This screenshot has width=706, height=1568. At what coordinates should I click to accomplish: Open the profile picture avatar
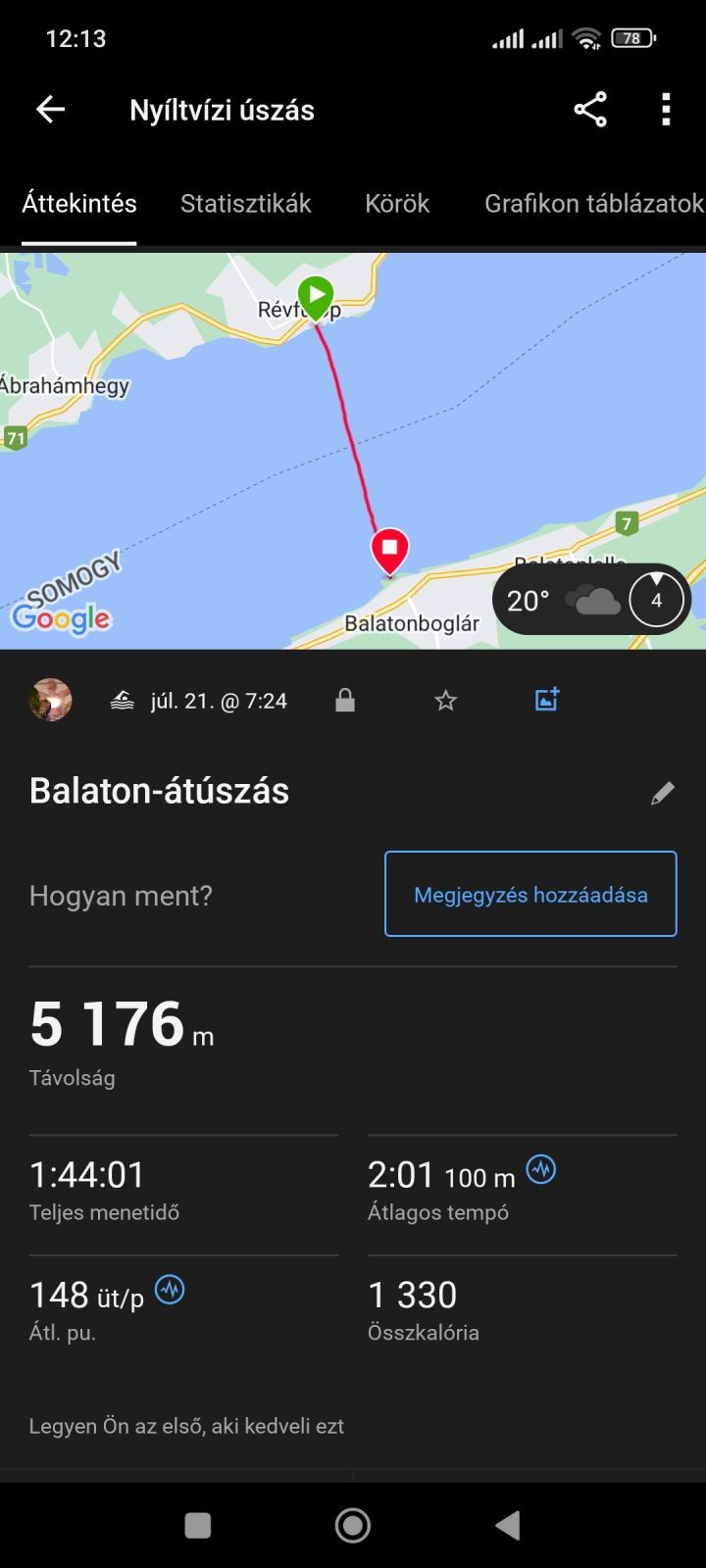50,700
